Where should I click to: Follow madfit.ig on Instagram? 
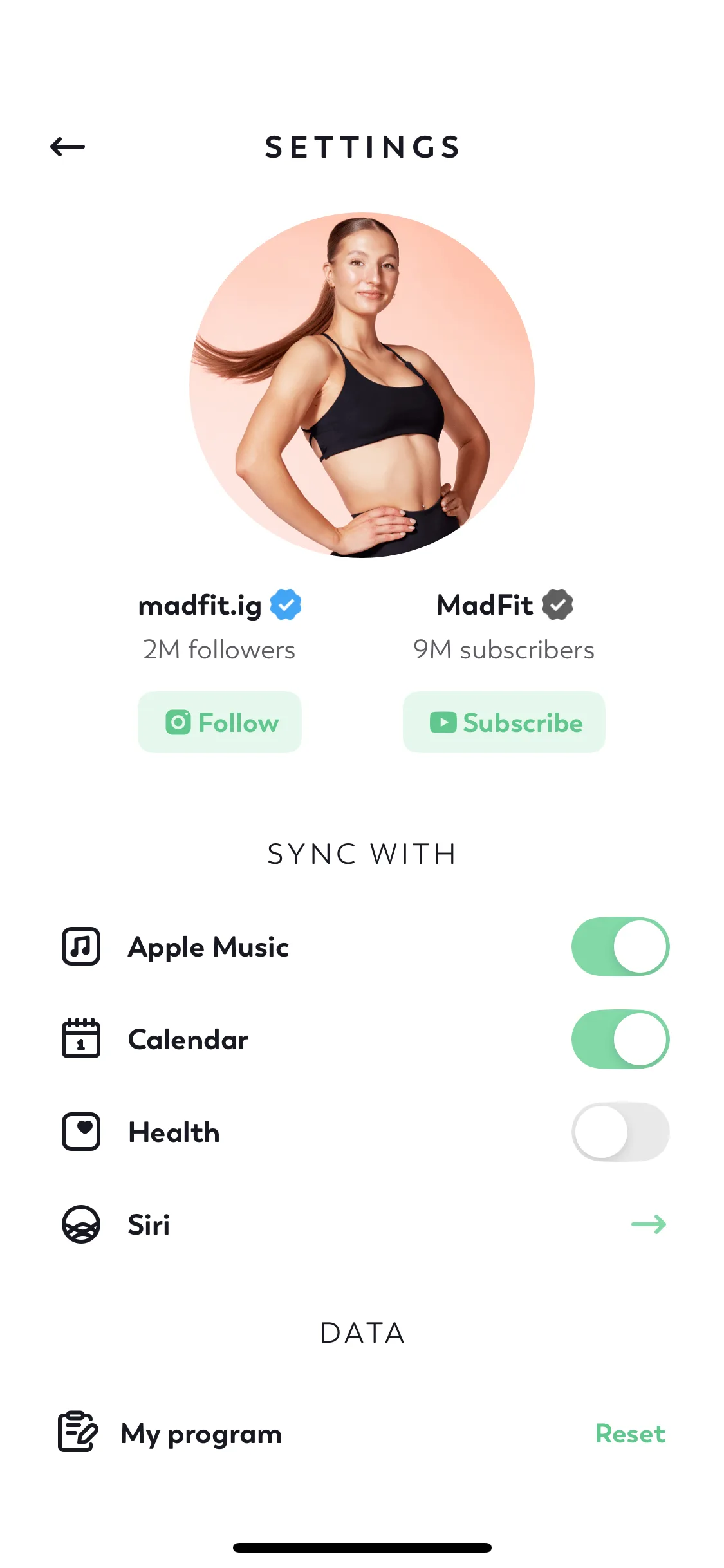(x=219, y=722)
